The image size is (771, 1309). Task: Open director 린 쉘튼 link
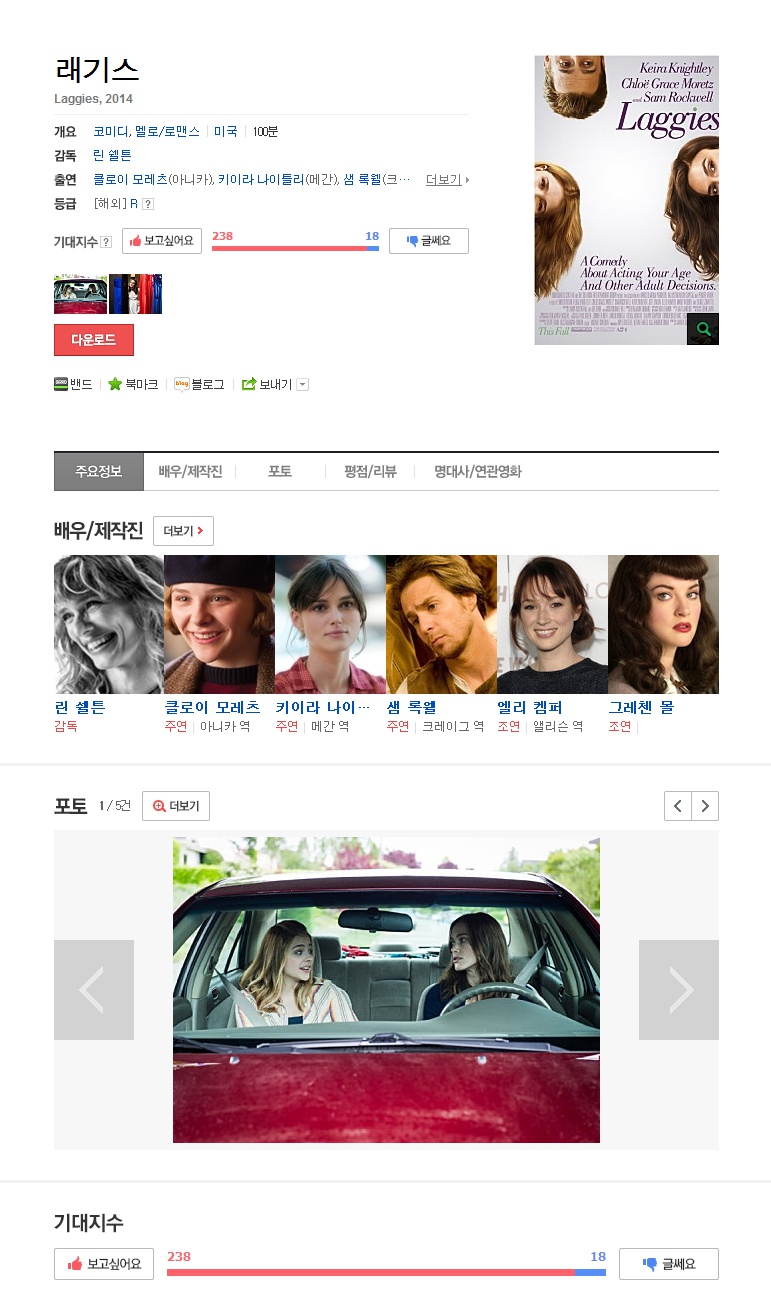point(112,155)
